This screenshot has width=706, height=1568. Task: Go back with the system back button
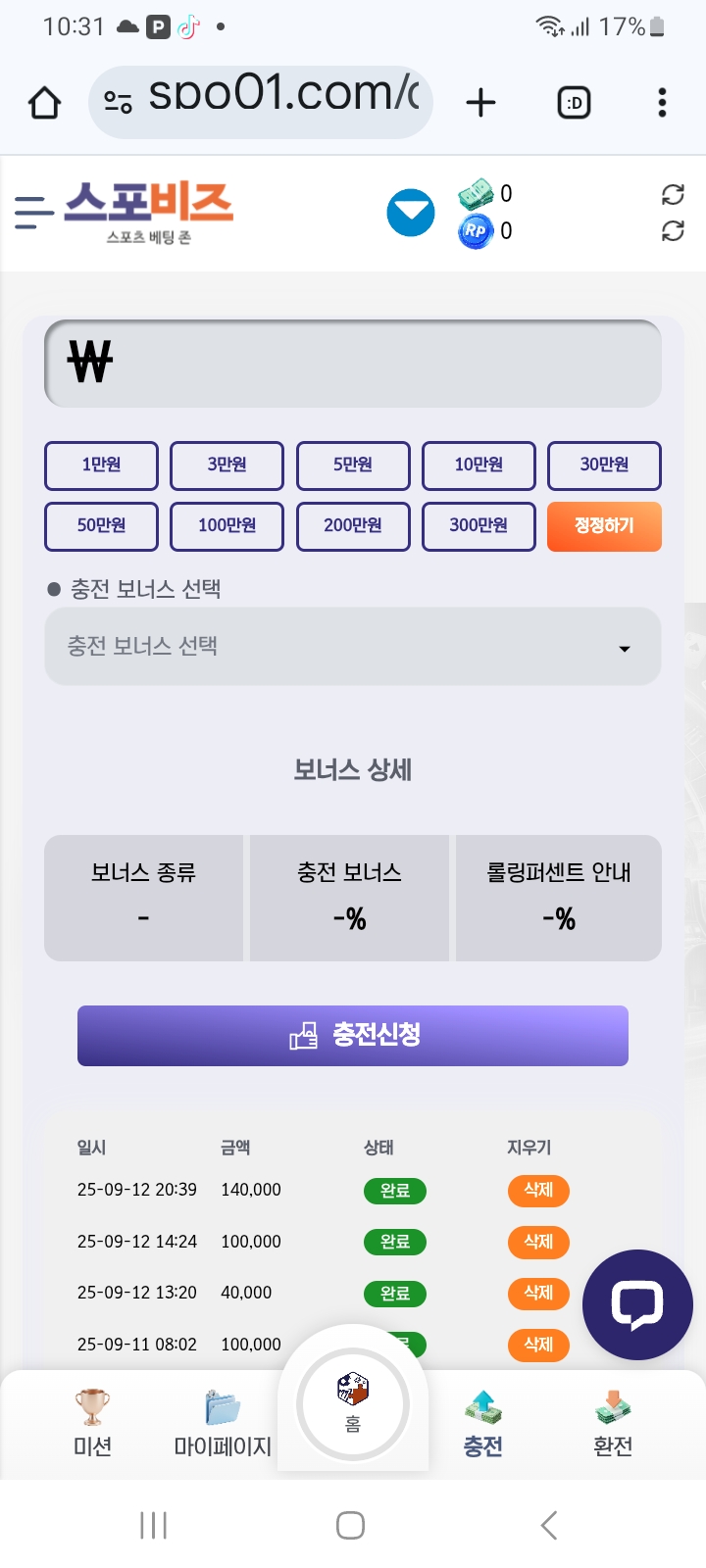coord(549,1525)
